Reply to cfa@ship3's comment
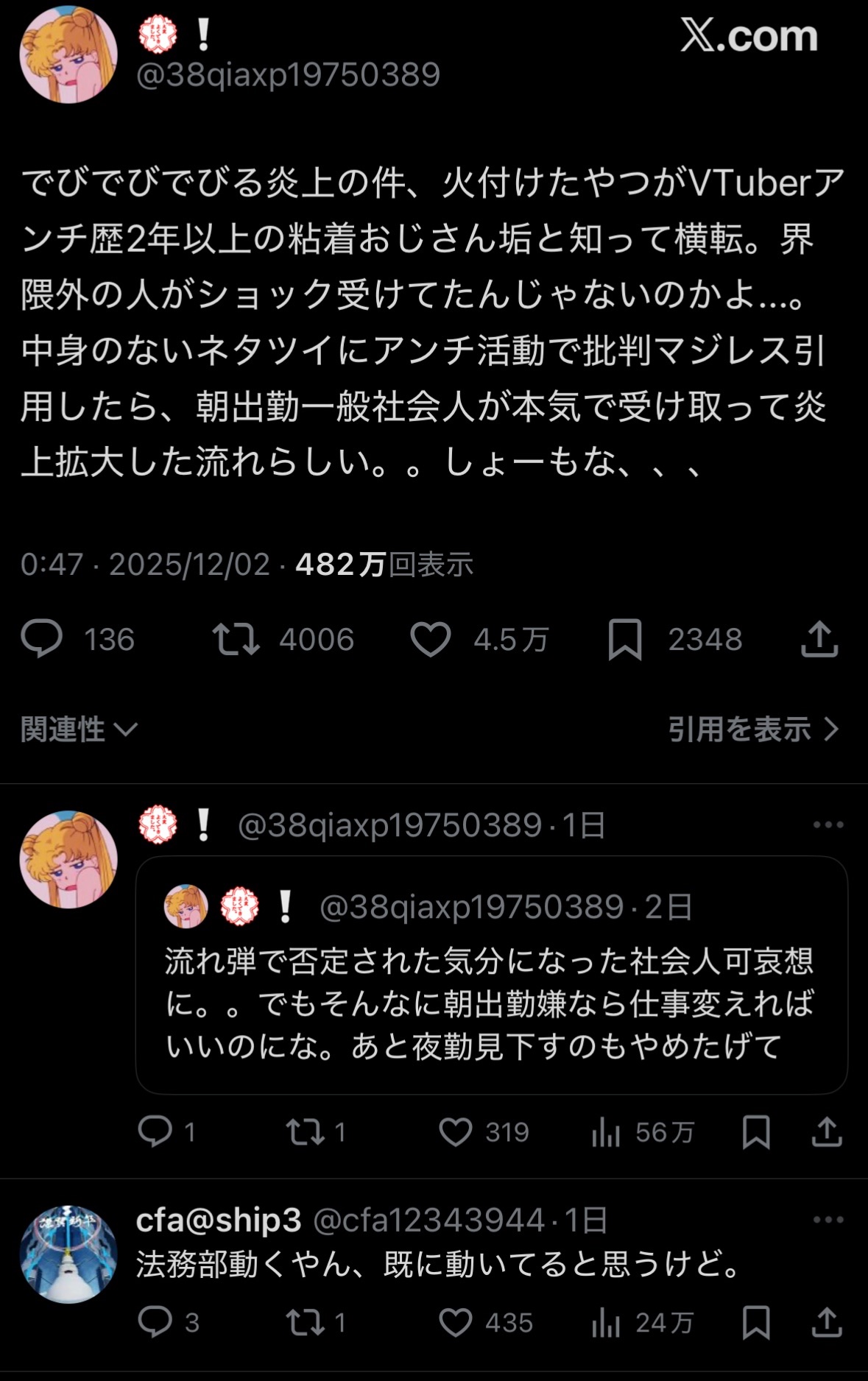Image resolution: width=868 pixels, height=1381 pixels. coord(155,1323)
